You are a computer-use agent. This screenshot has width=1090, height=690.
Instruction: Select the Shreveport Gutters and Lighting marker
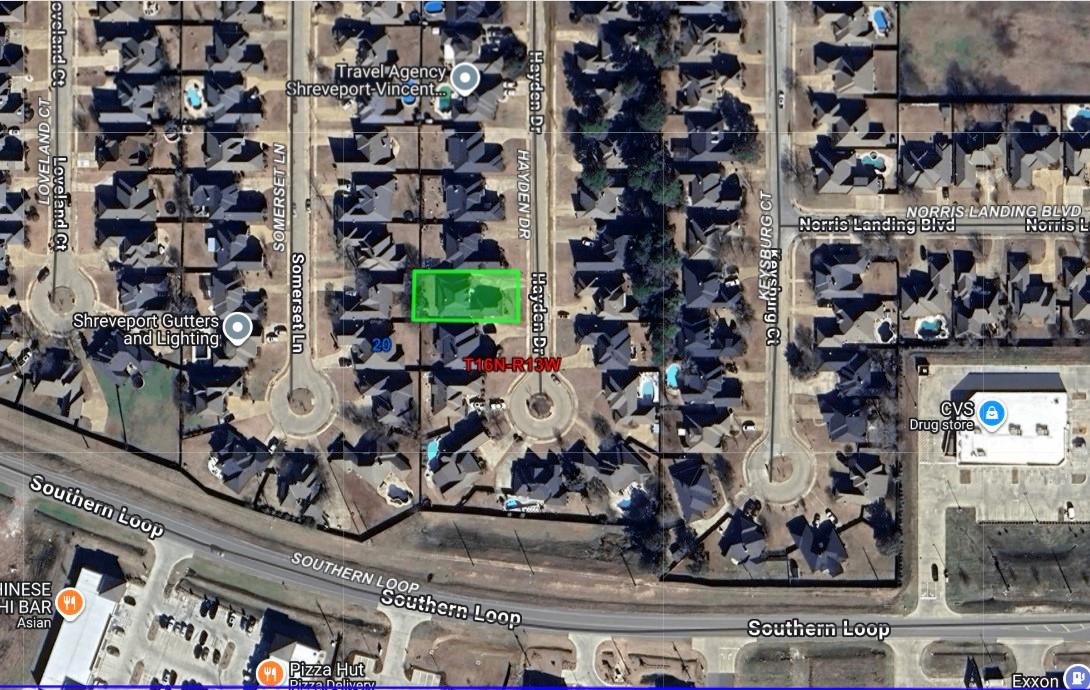(x=237, y=327)
